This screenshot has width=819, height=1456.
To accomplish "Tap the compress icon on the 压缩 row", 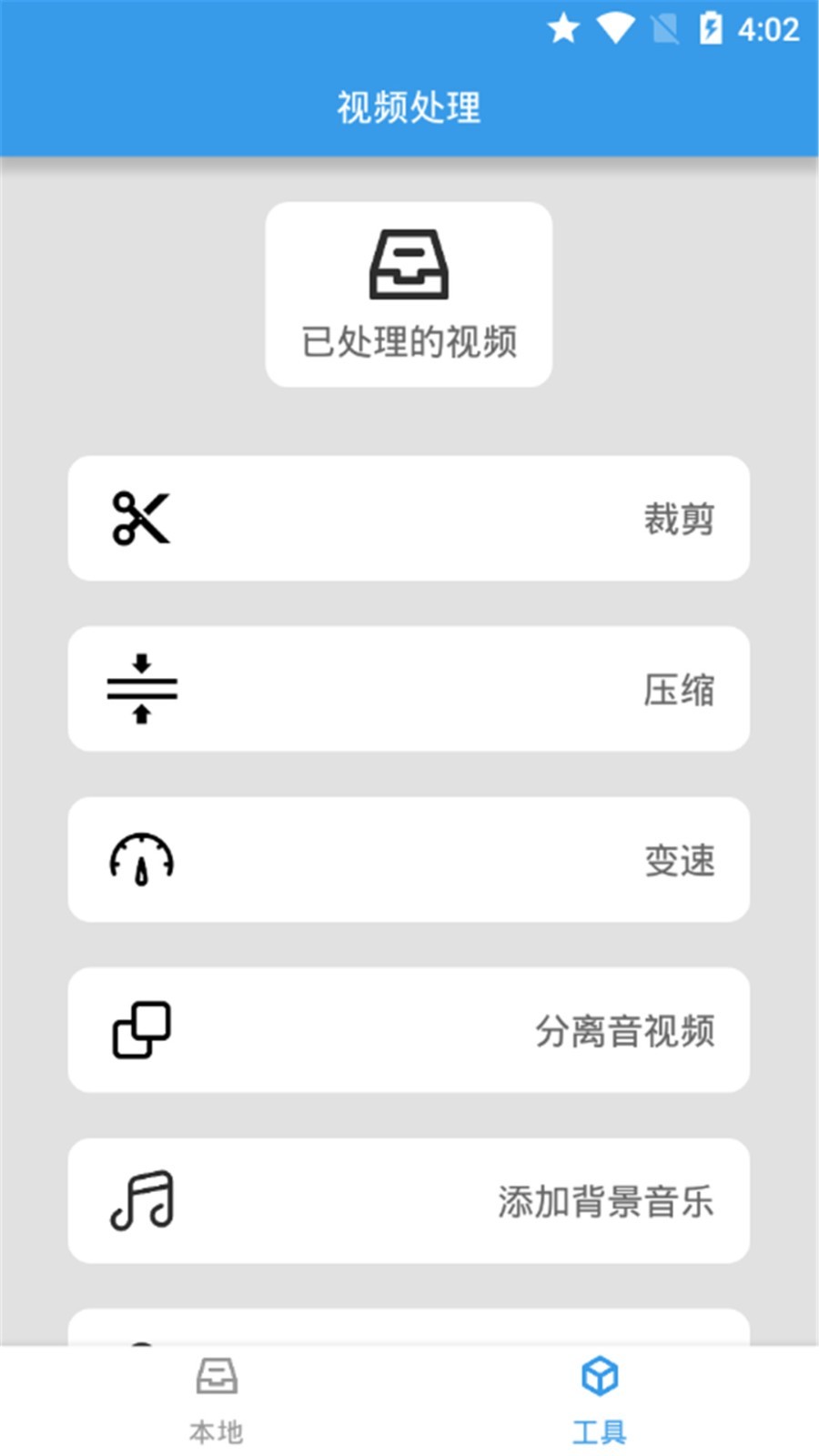I will click(141, 689).
